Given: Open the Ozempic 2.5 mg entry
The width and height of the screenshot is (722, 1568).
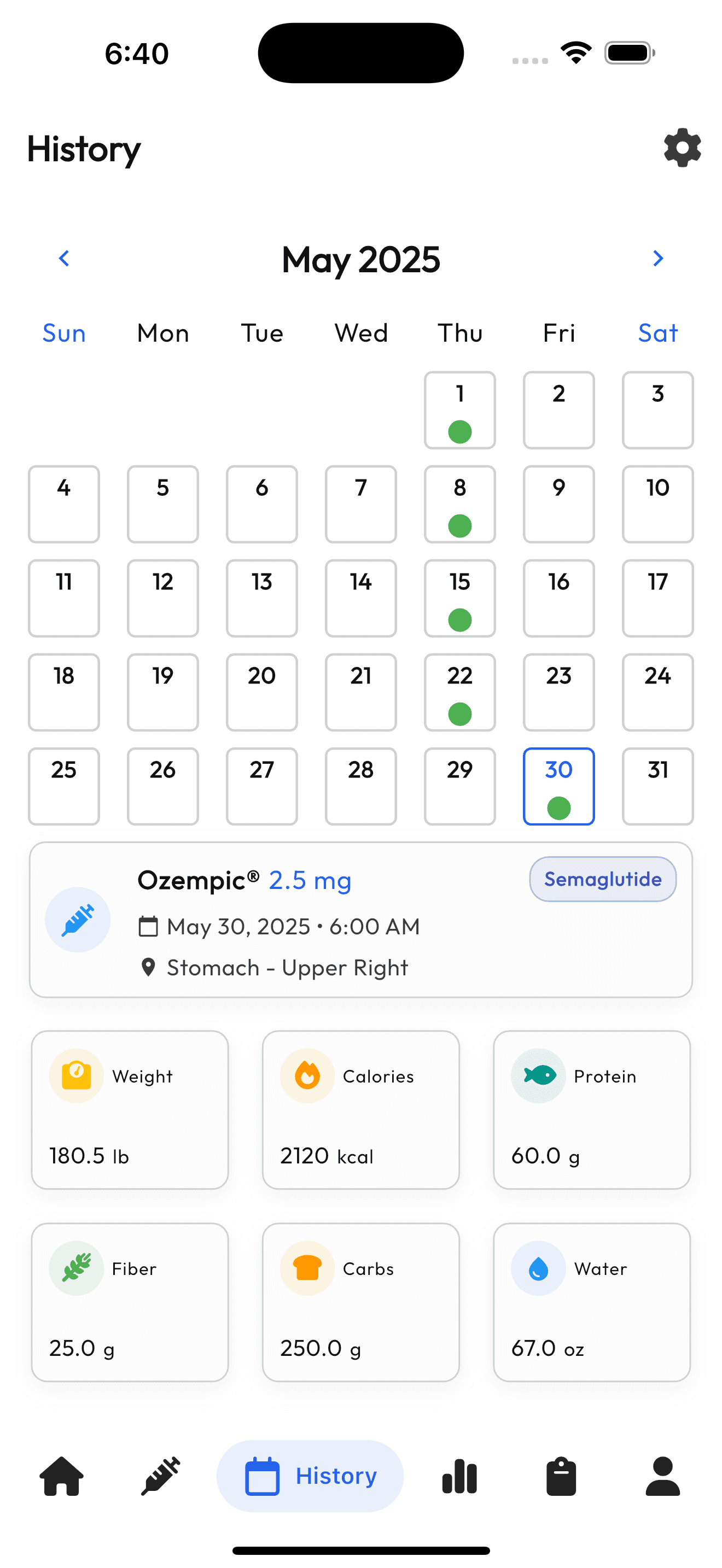Looking at the screenshot, I should click(361, 919).
